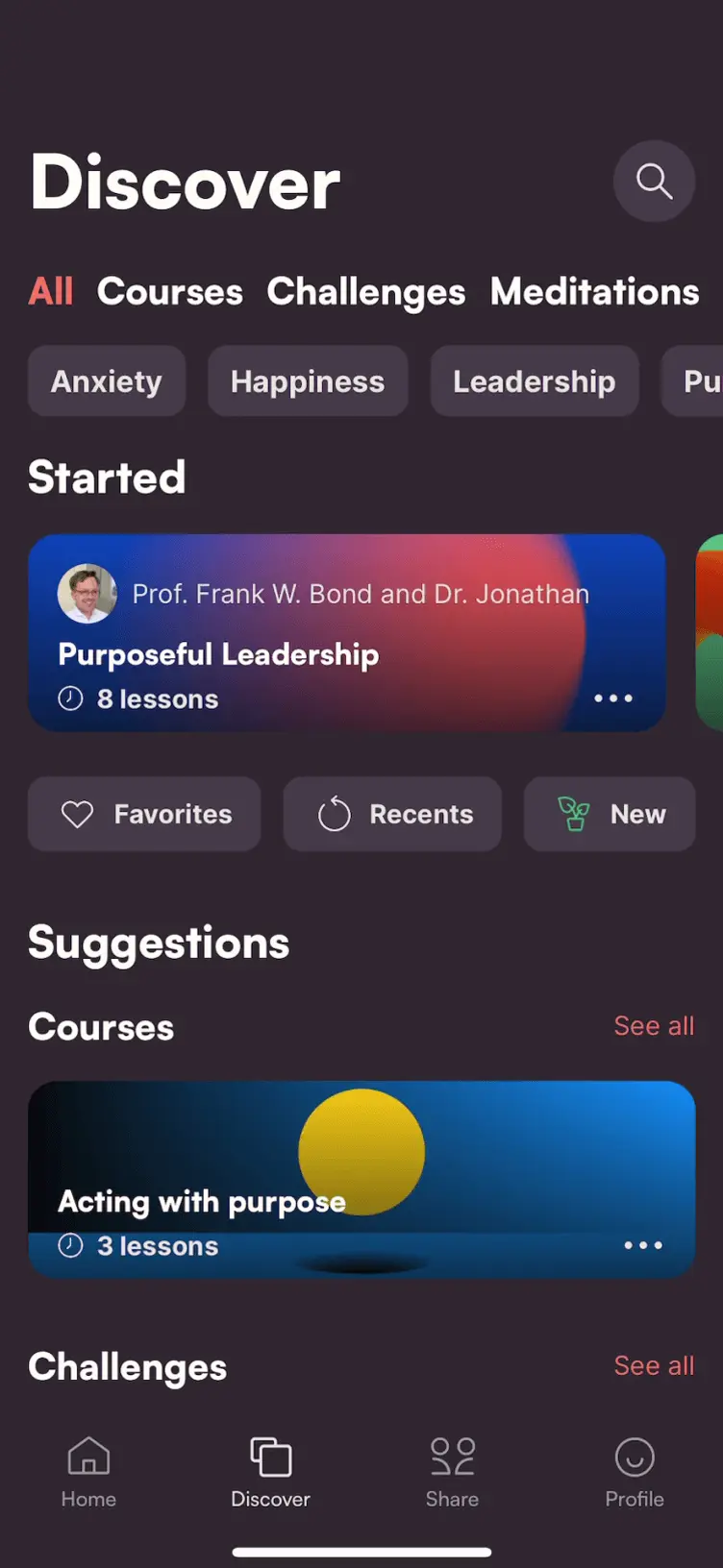
Task: Go to the Home tab
Action: (88, 1472)
